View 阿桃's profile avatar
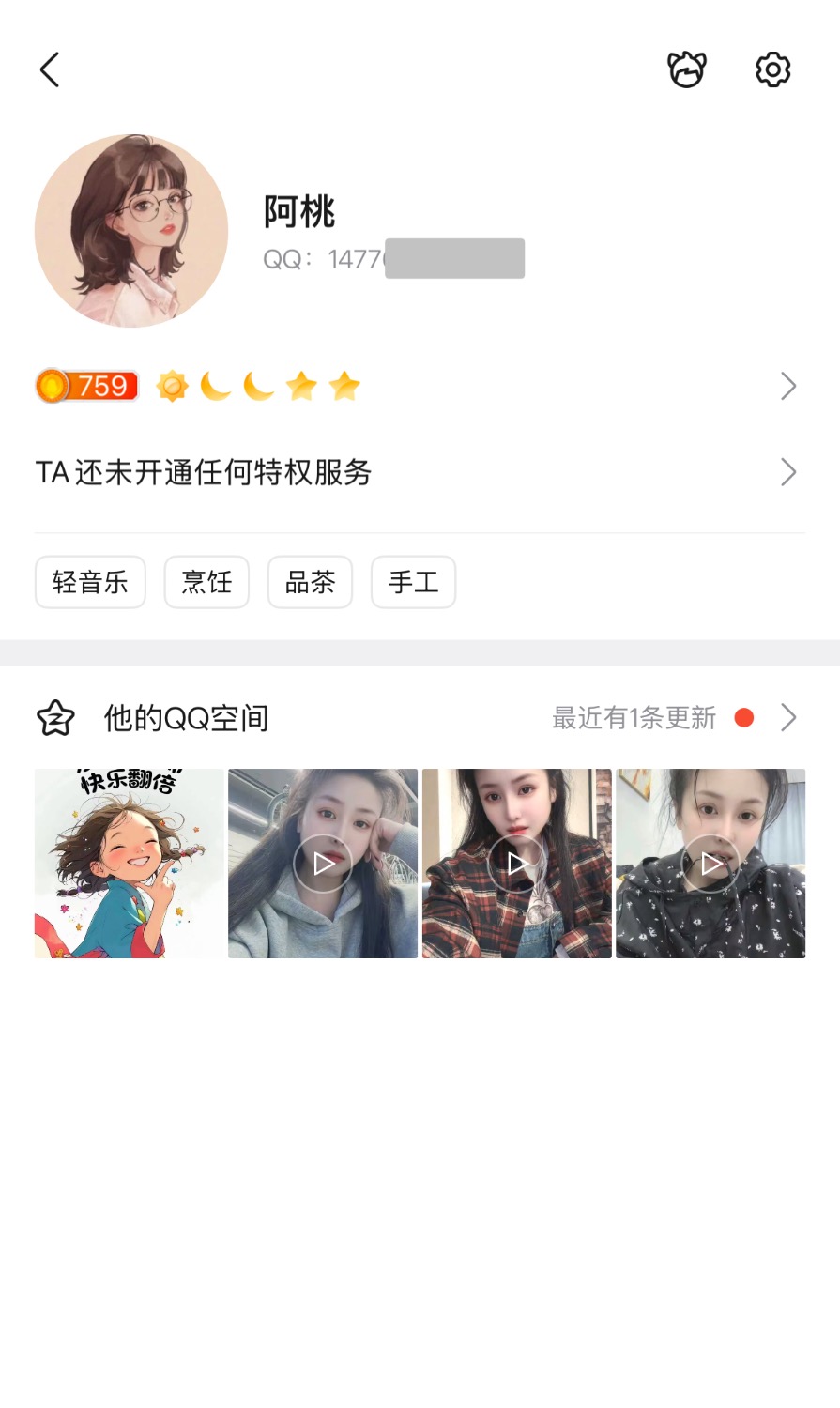This screenshot has height=1408, width=840. pyautogui.click(x=131, y=231)
